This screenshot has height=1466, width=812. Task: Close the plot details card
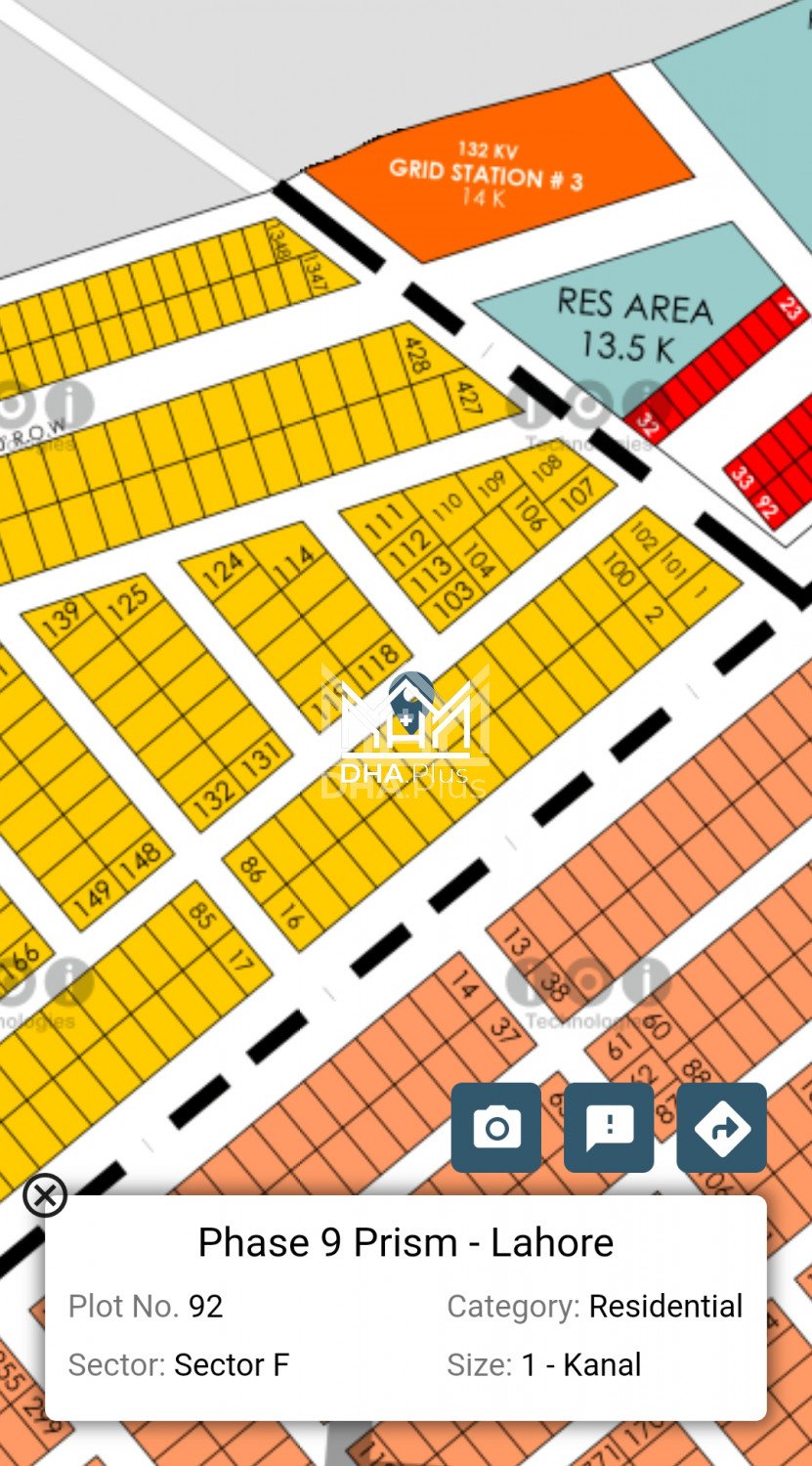45,1194
